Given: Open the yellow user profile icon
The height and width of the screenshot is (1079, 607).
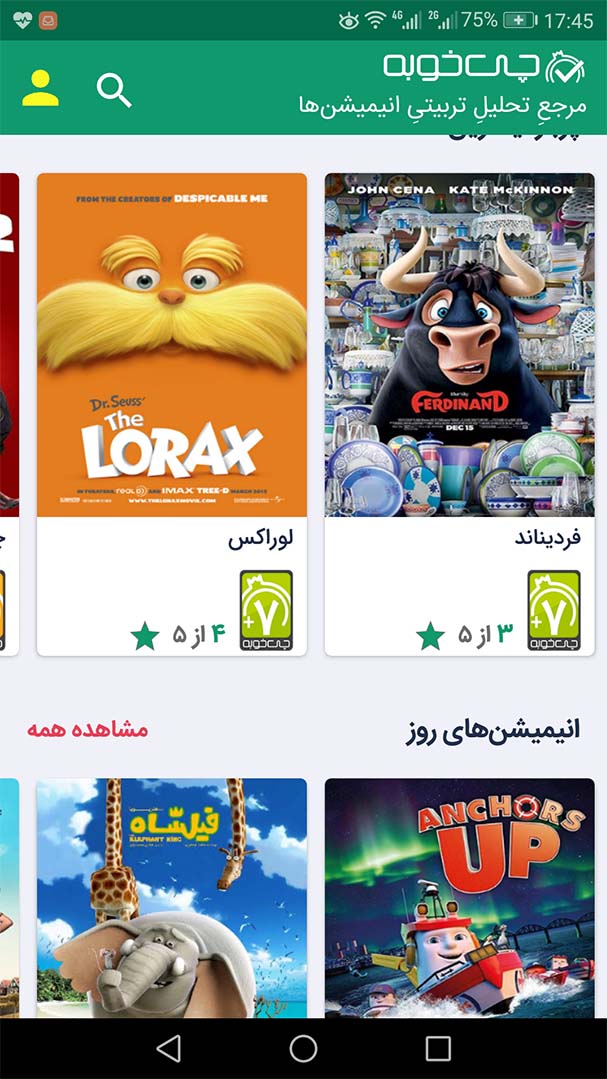Looking at the screenshot, I should click(x=40, y=88).
